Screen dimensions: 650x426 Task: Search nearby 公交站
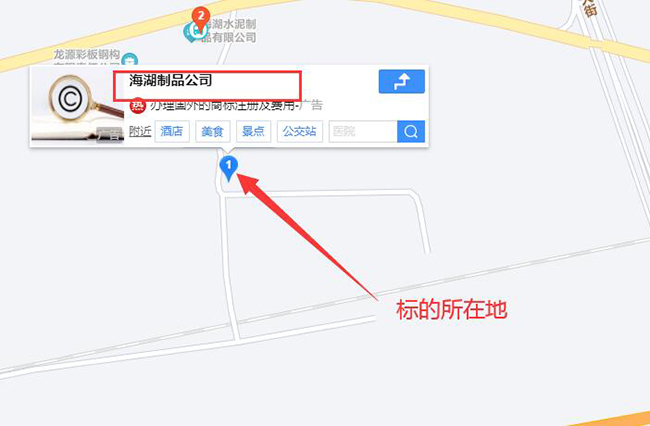(300, 131)
